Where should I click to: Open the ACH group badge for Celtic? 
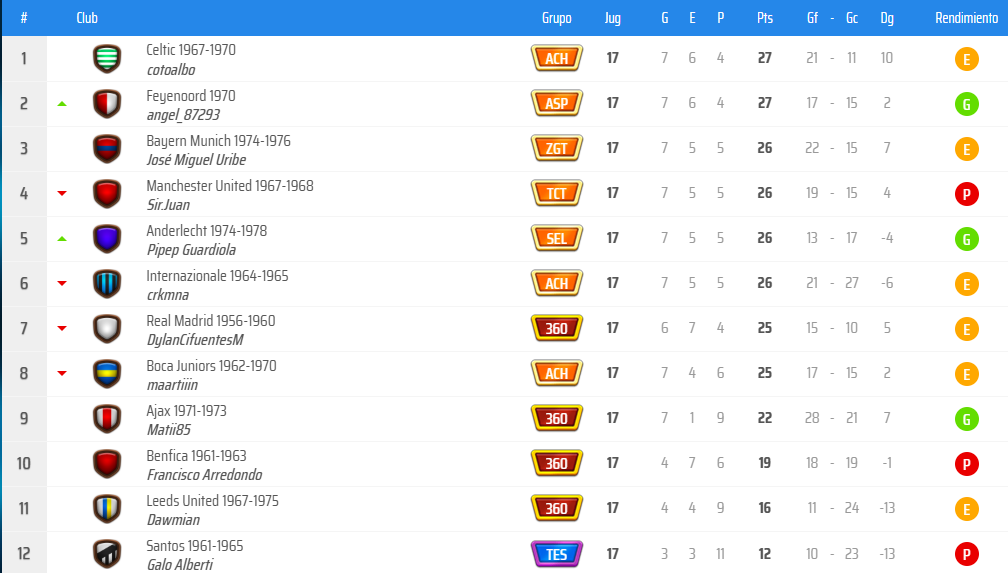click(556, 58)
